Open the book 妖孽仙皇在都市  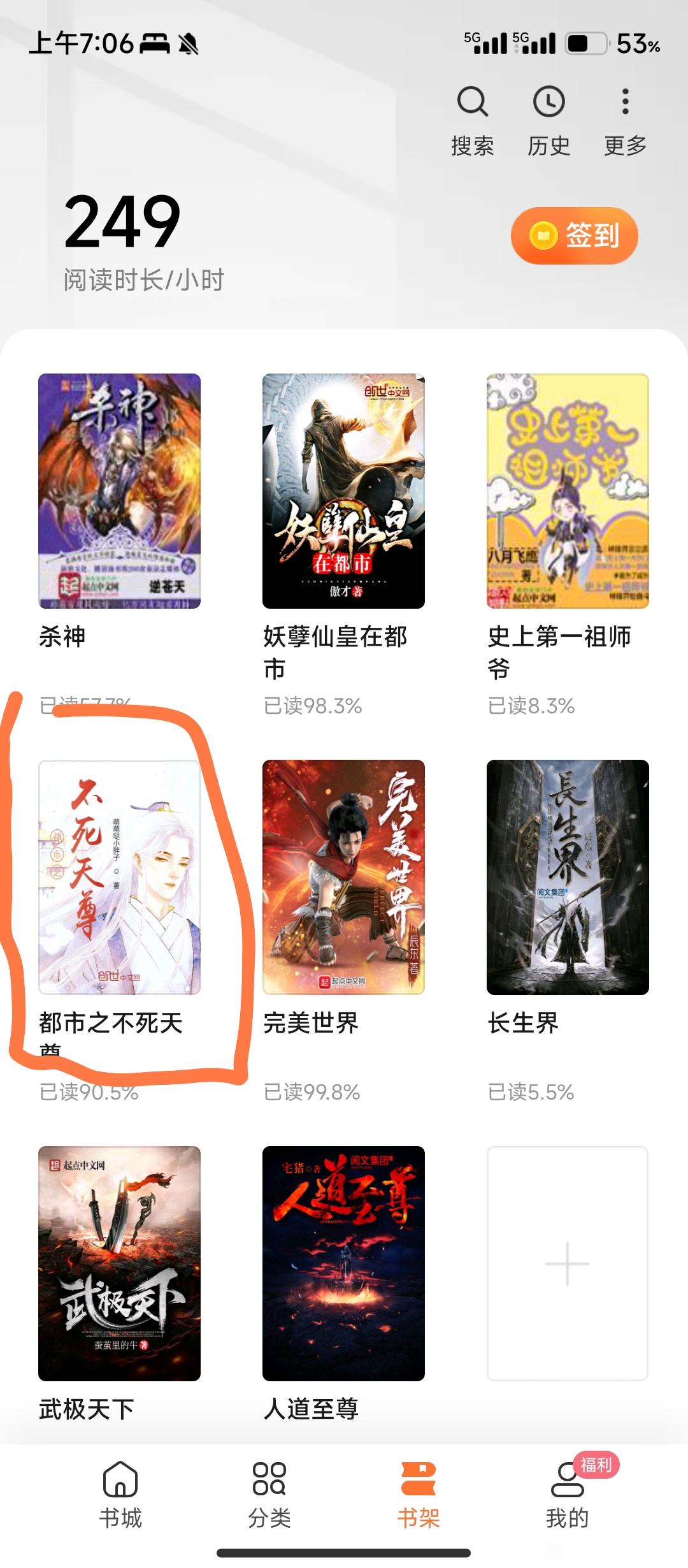[x=343, y=491]
